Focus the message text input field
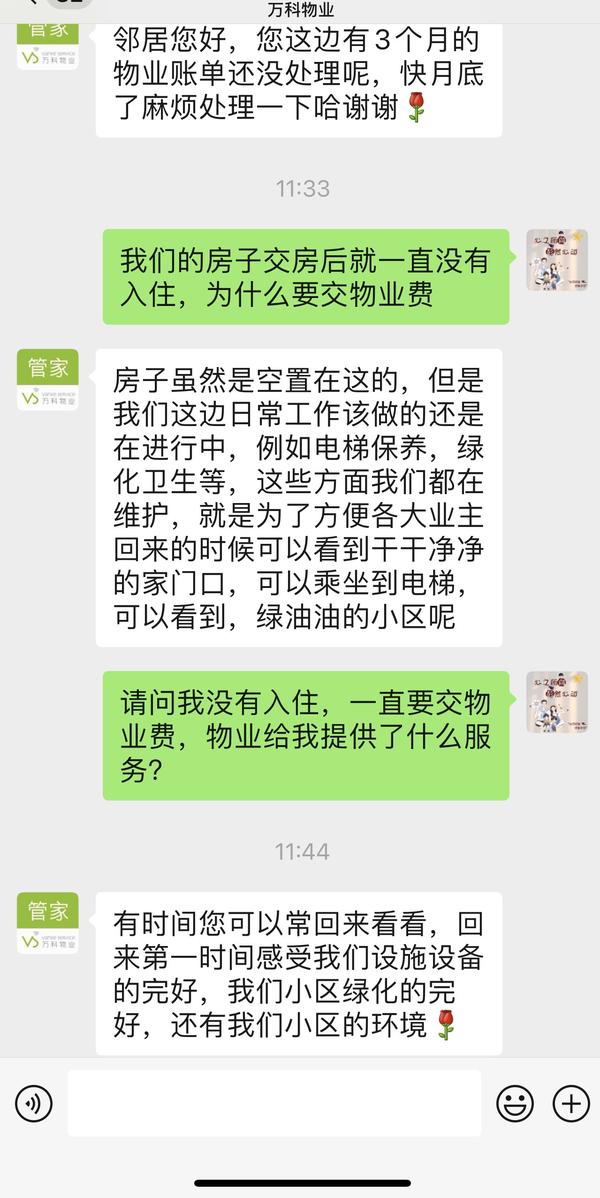Screen dimensions: 600x1198 pyautogui.click(x=274, y=1104)
